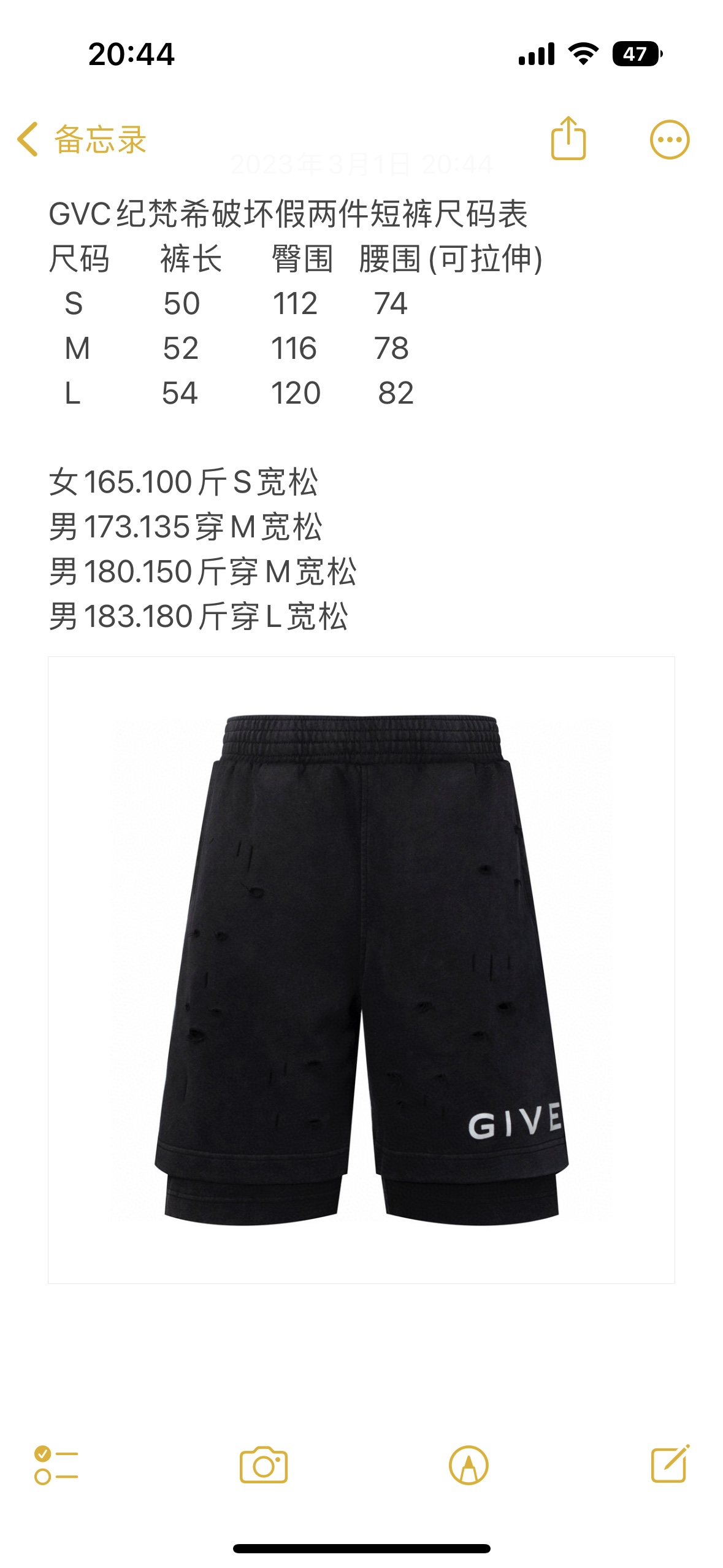
Task: Compose a new note
Action: point(670,1464)
